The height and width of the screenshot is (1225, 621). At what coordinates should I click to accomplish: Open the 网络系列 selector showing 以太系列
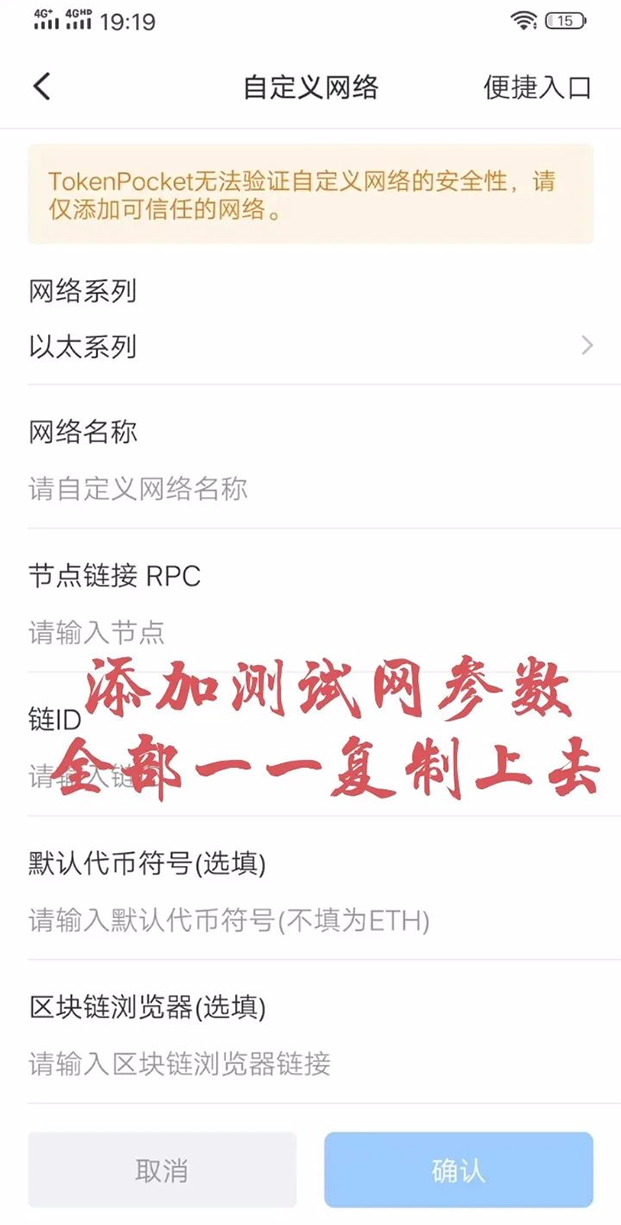click(310, 347)
